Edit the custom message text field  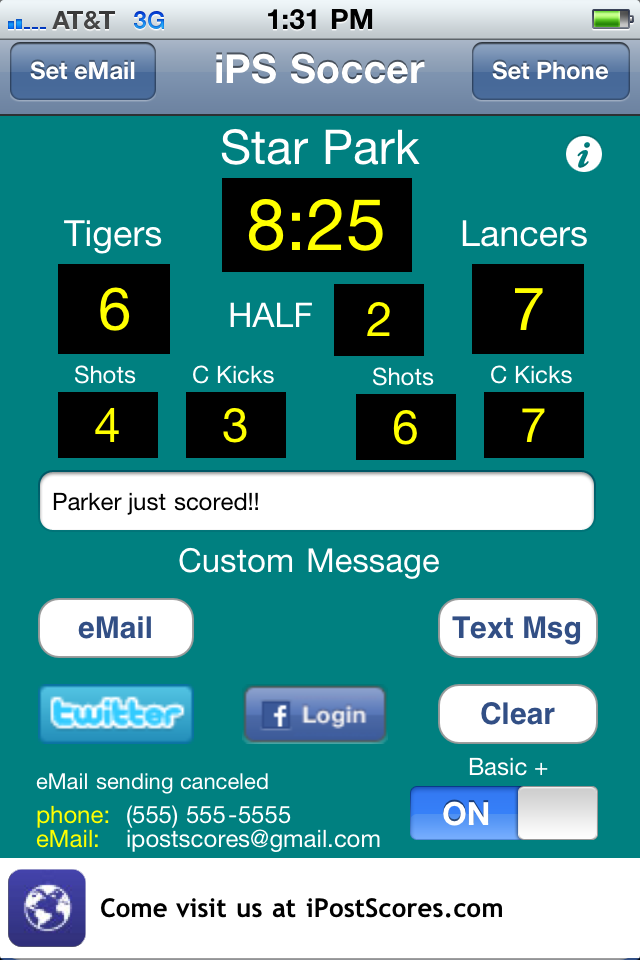pyautogui.click(x=316, y=501)
